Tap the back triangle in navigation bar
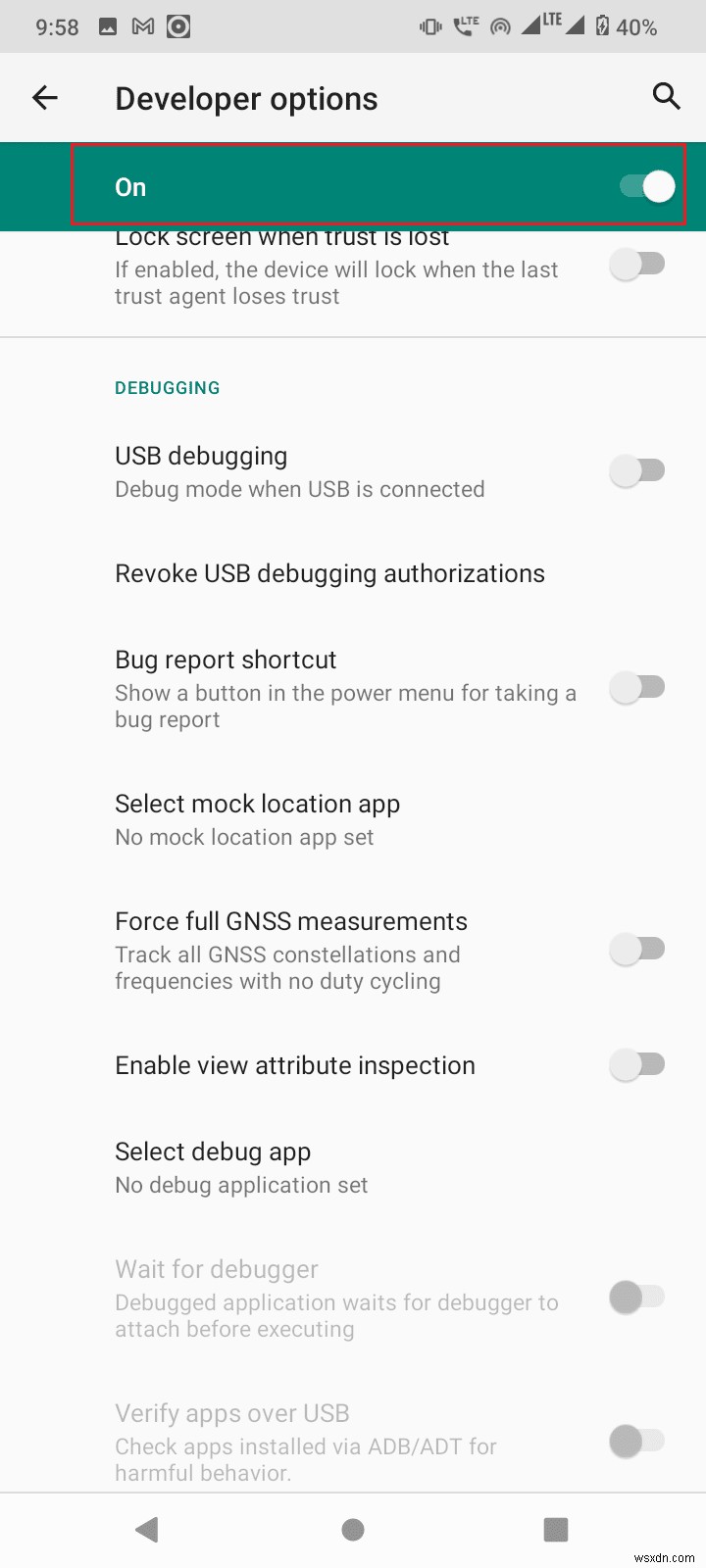The width and height of the screenshot is (706, 1568). [x=147, y=1529]
